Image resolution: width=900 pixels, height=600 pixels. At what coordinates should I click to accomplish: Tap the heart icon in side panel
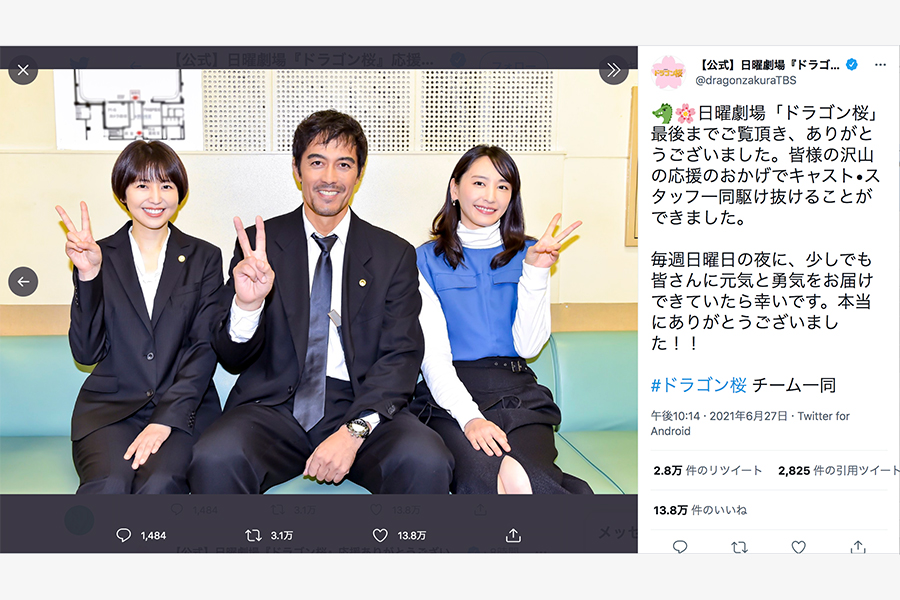[x=798, y=547]
